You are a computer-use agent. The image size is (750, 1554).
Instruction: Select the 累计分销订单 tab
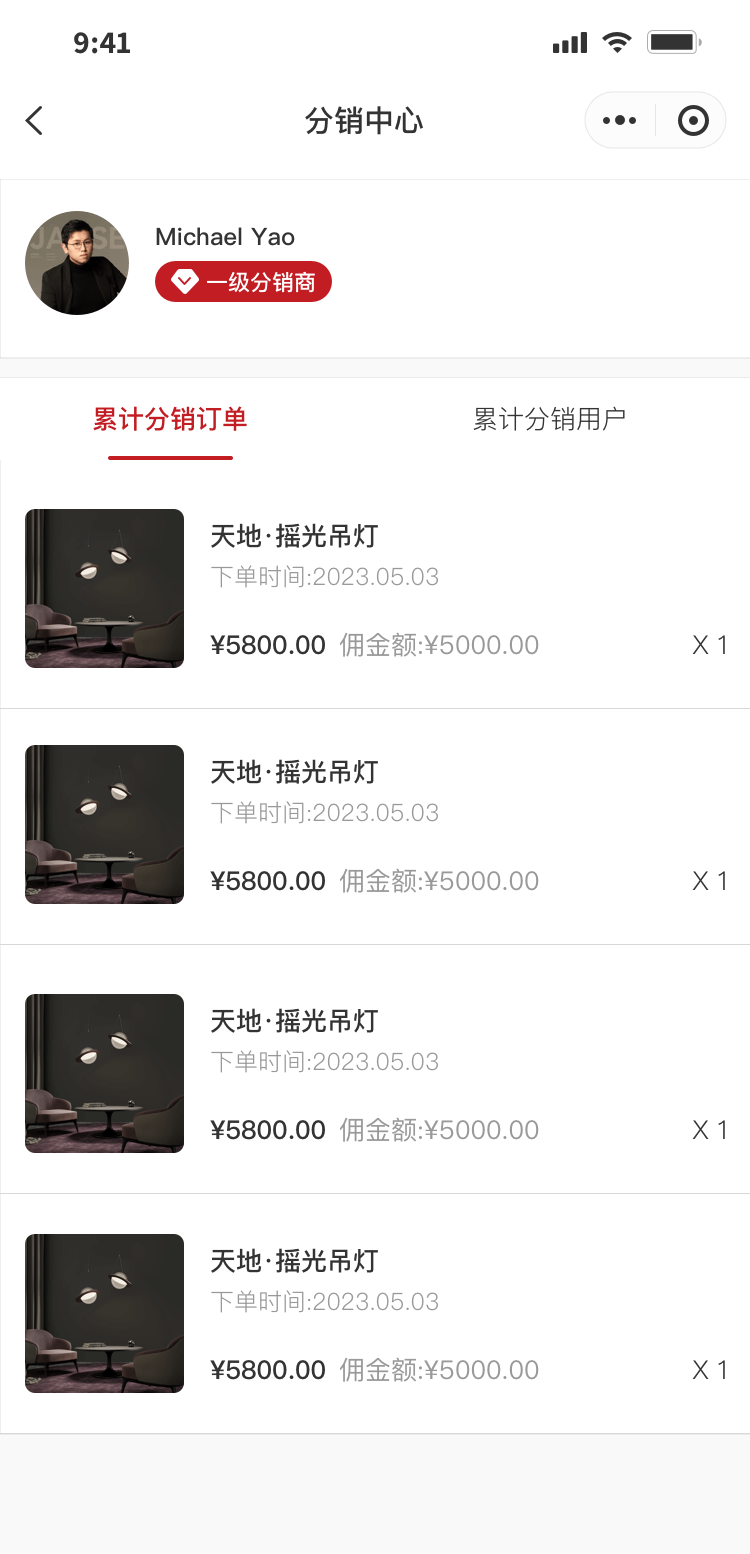coord(170,419)
